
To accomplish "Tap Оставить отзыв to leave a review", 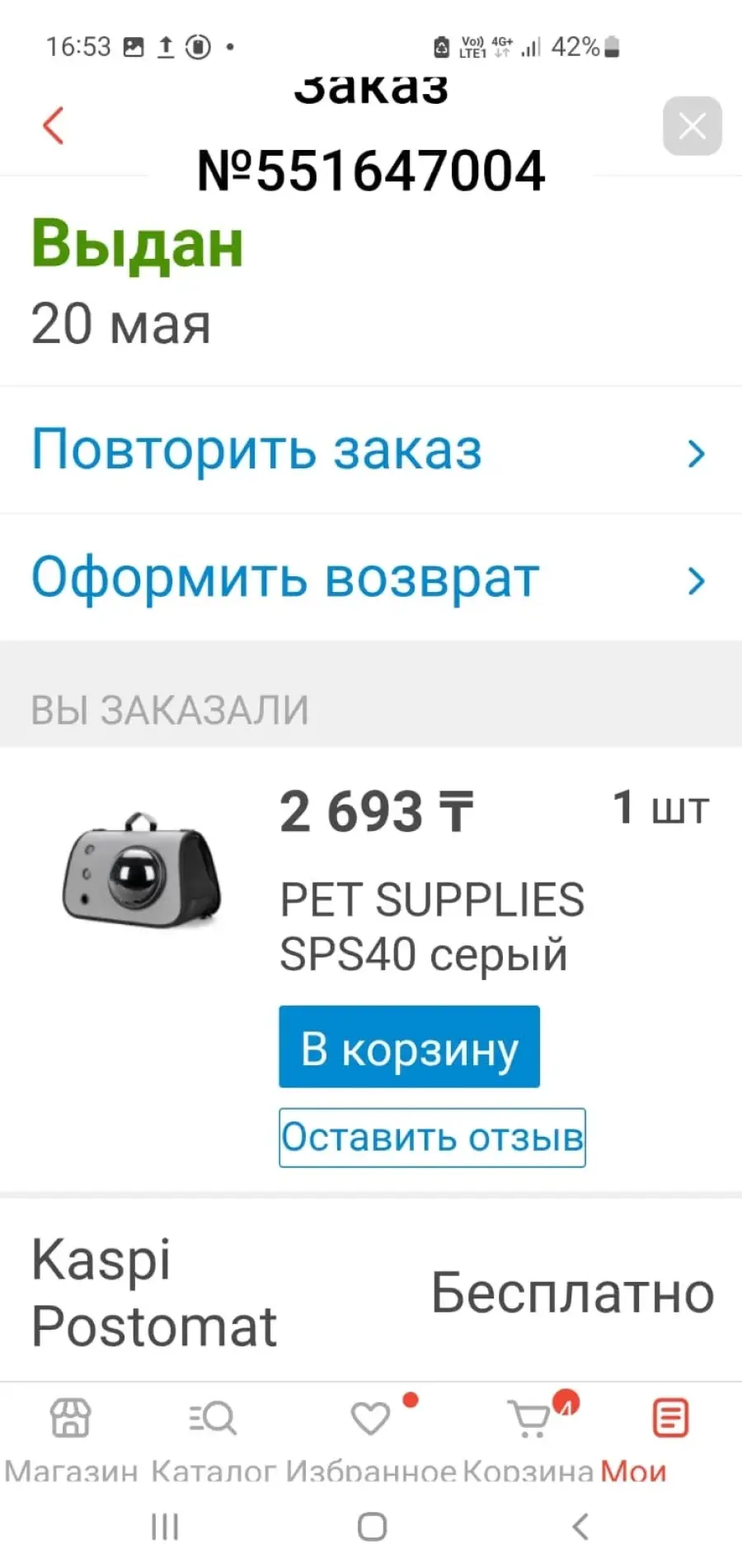I will (x=432, y=1138).
